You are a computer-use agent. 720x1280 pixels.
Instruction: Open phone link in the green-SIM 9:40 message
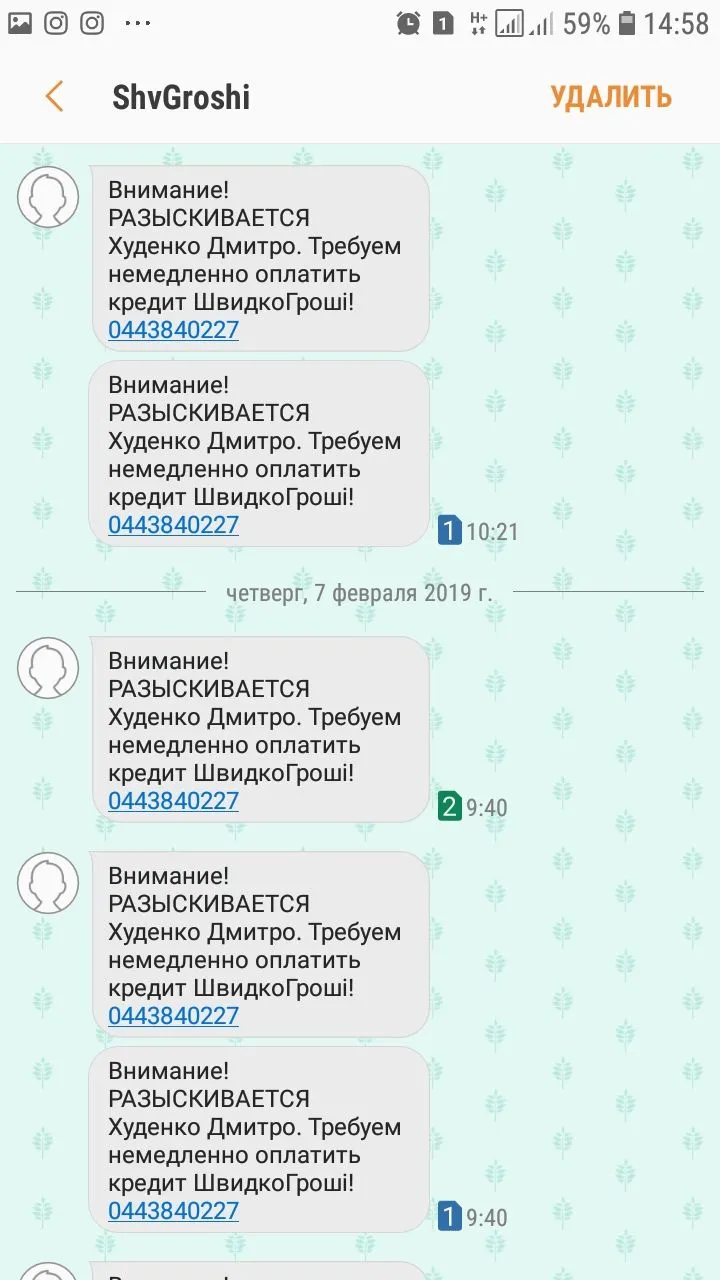pos(173,801)
